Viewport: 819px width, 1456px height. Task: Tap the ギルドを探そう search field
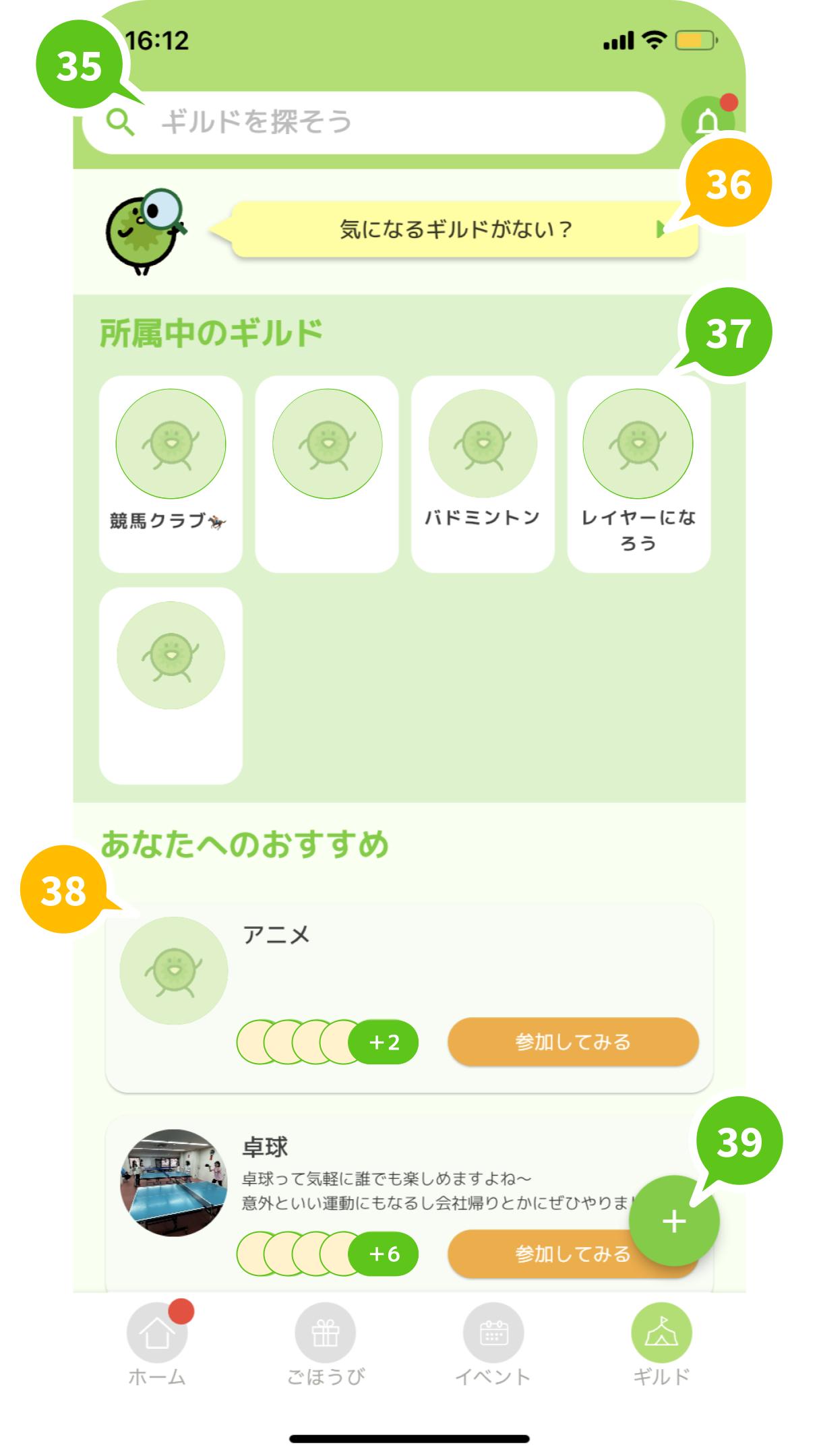(x=373, y=123)
